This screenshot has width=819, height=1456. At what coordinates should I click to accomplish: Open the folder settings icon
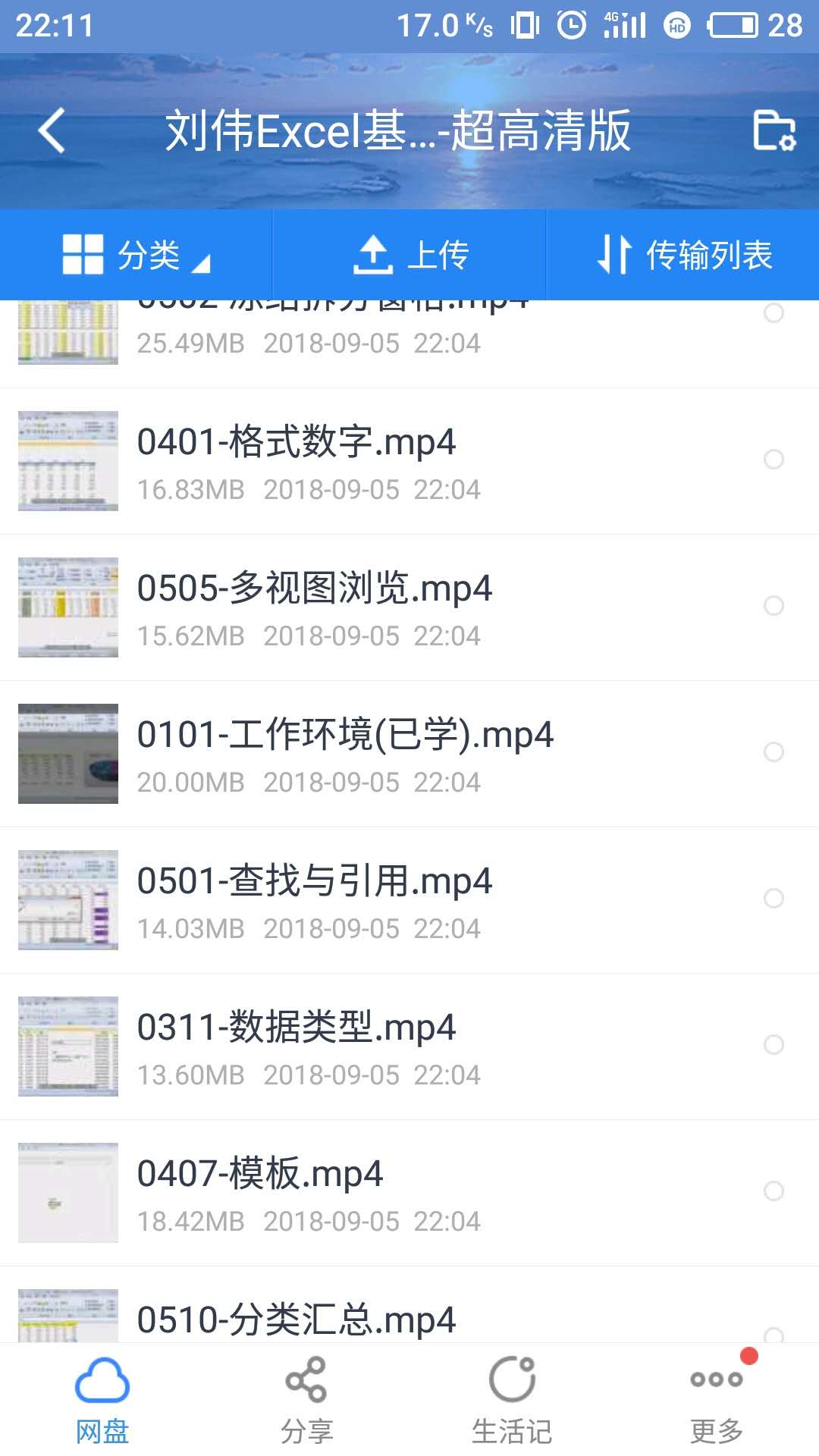773,130
